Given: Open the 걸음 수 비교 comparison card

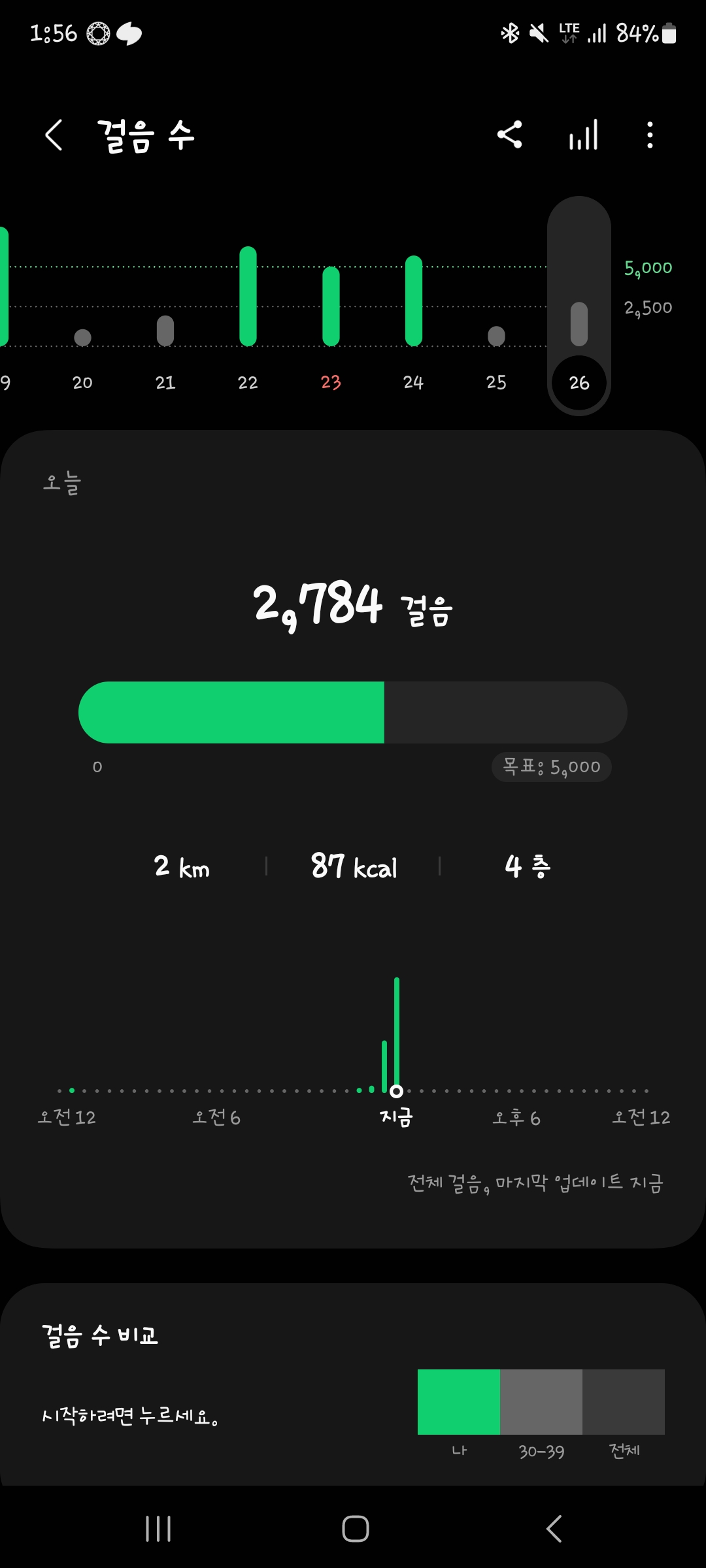Looking at the screenshot, I should [353, 1385].
